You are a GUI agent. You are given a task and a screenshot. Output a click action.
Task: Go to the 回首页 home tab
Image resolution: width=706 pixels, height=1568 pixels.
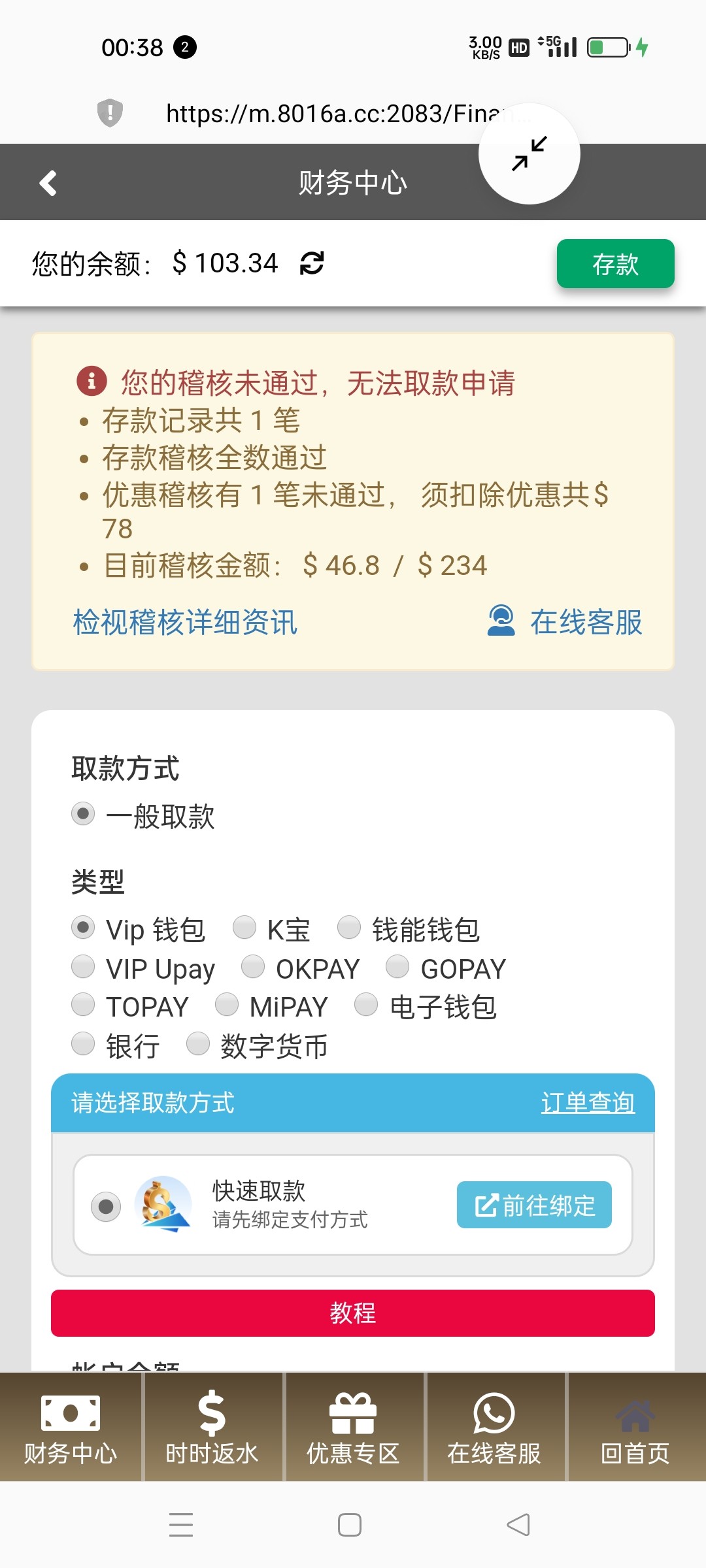tap(635, 1427)
